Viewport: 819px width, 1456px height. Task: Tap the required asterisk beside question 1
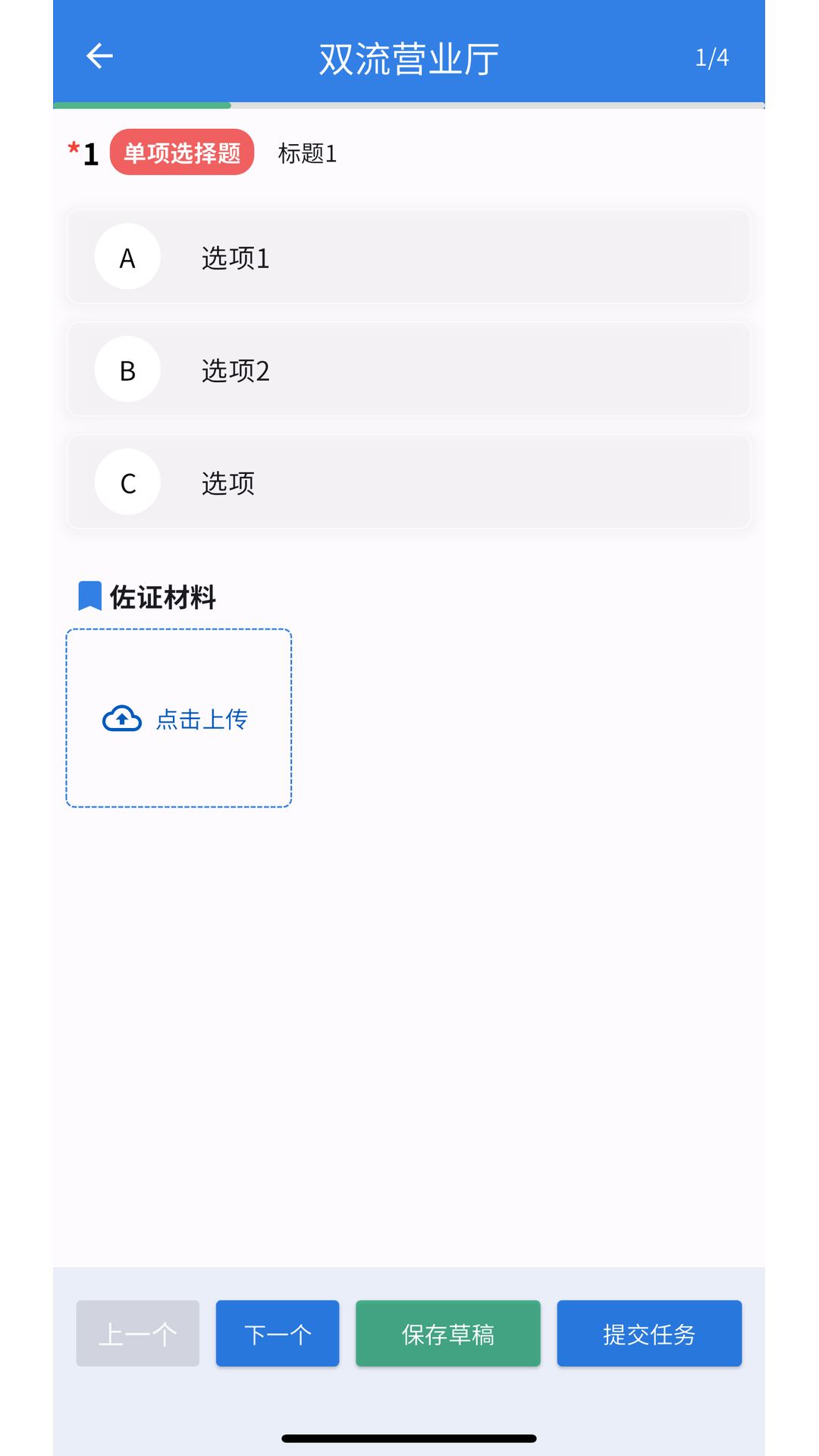73,147
